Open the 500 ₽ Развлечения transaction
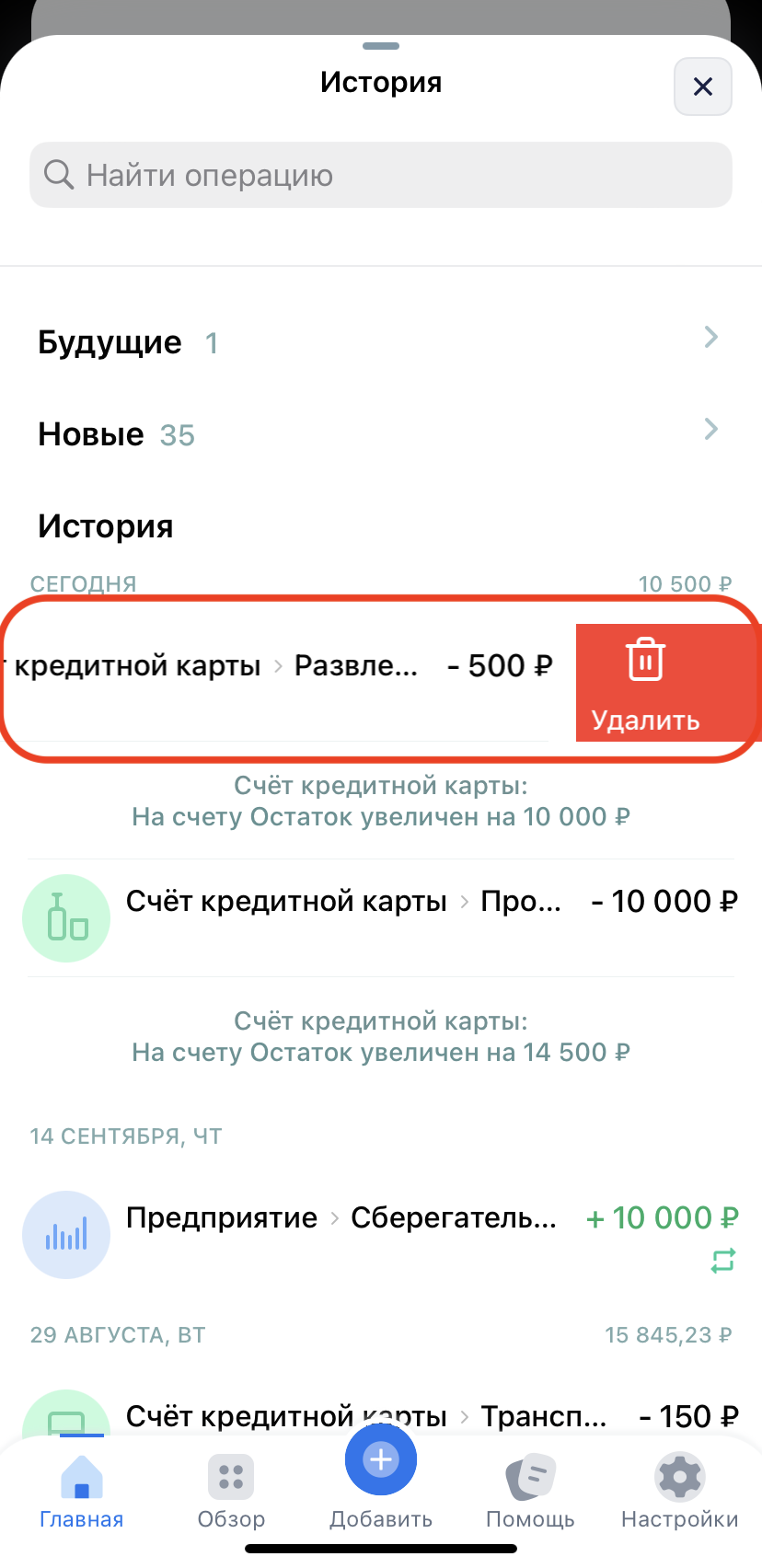 (x=276, y=666)
